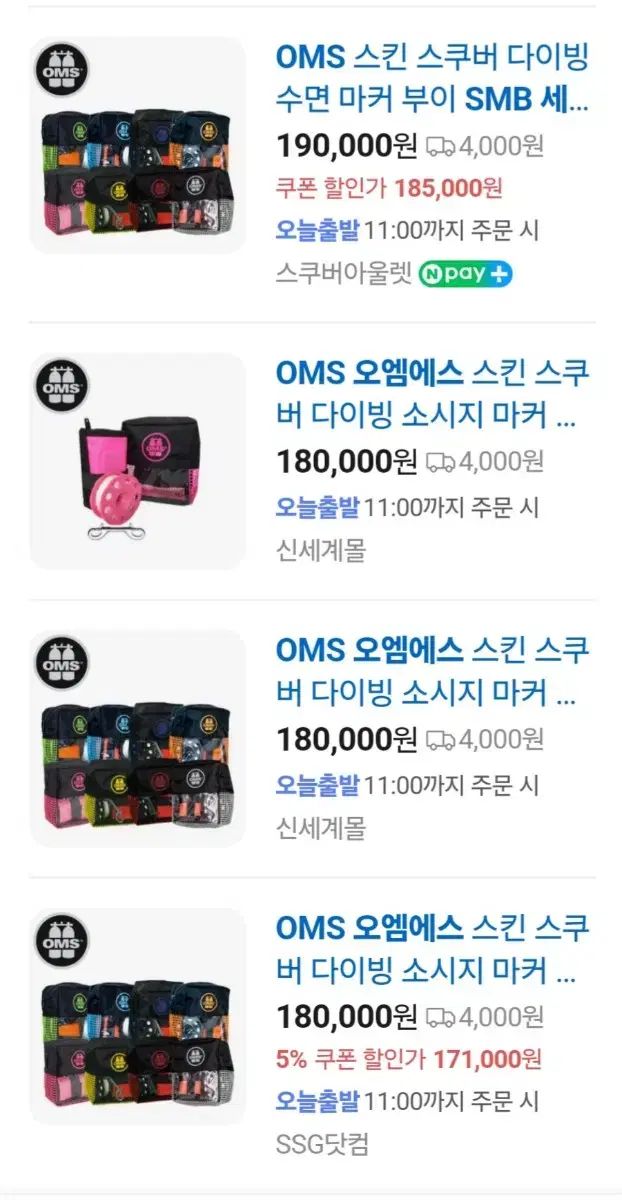Open the OMS SMB set title priced 190,000원
The image size is (622, 1200).
[432, 77]
